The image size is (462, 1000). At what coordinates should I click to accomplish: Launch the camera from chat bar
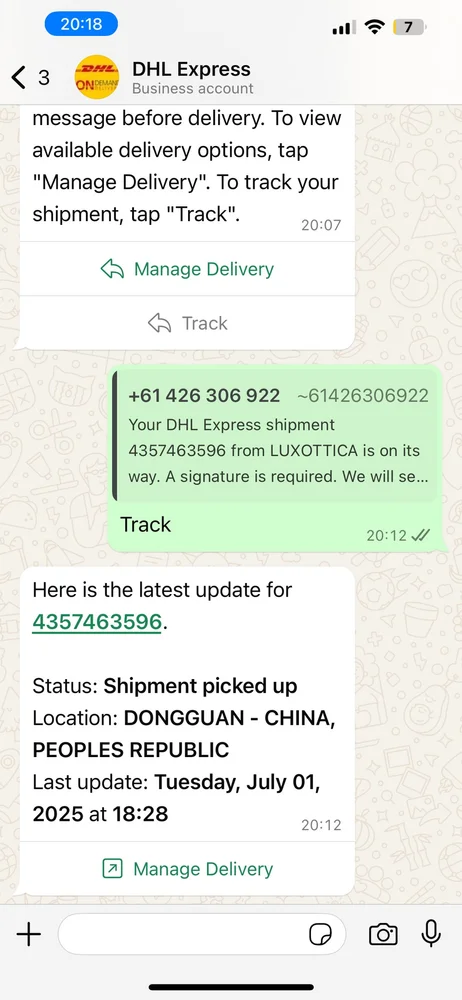tap(384, 935)
